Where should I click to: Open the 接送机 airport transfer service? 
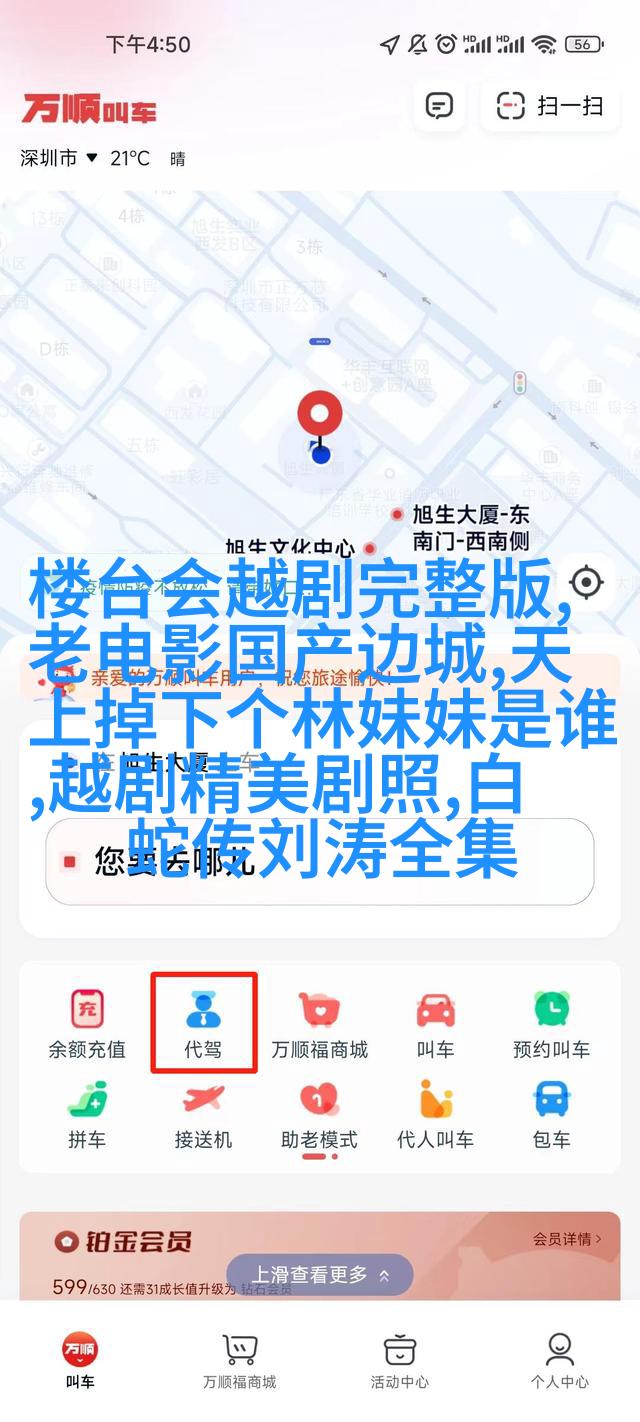click(x=204, y=1113)
